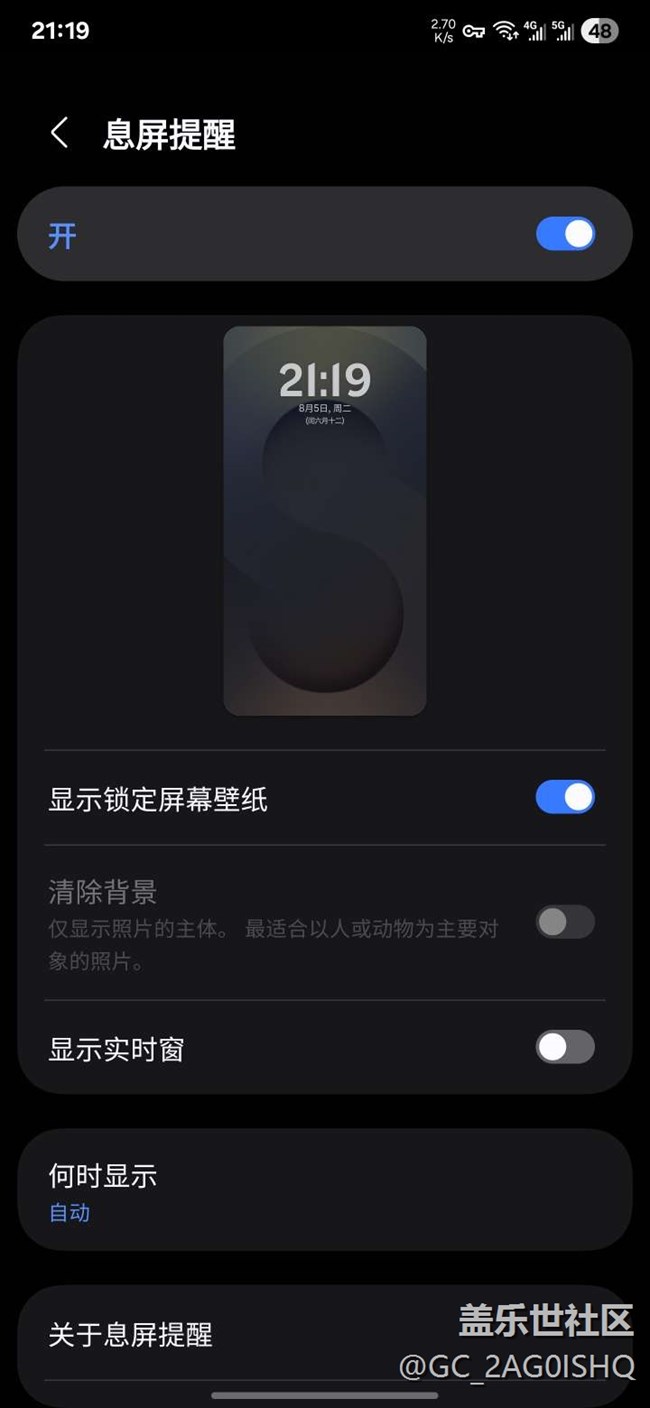Go back using the top-left arrow
650x1408 pixels.
point(60,133)
